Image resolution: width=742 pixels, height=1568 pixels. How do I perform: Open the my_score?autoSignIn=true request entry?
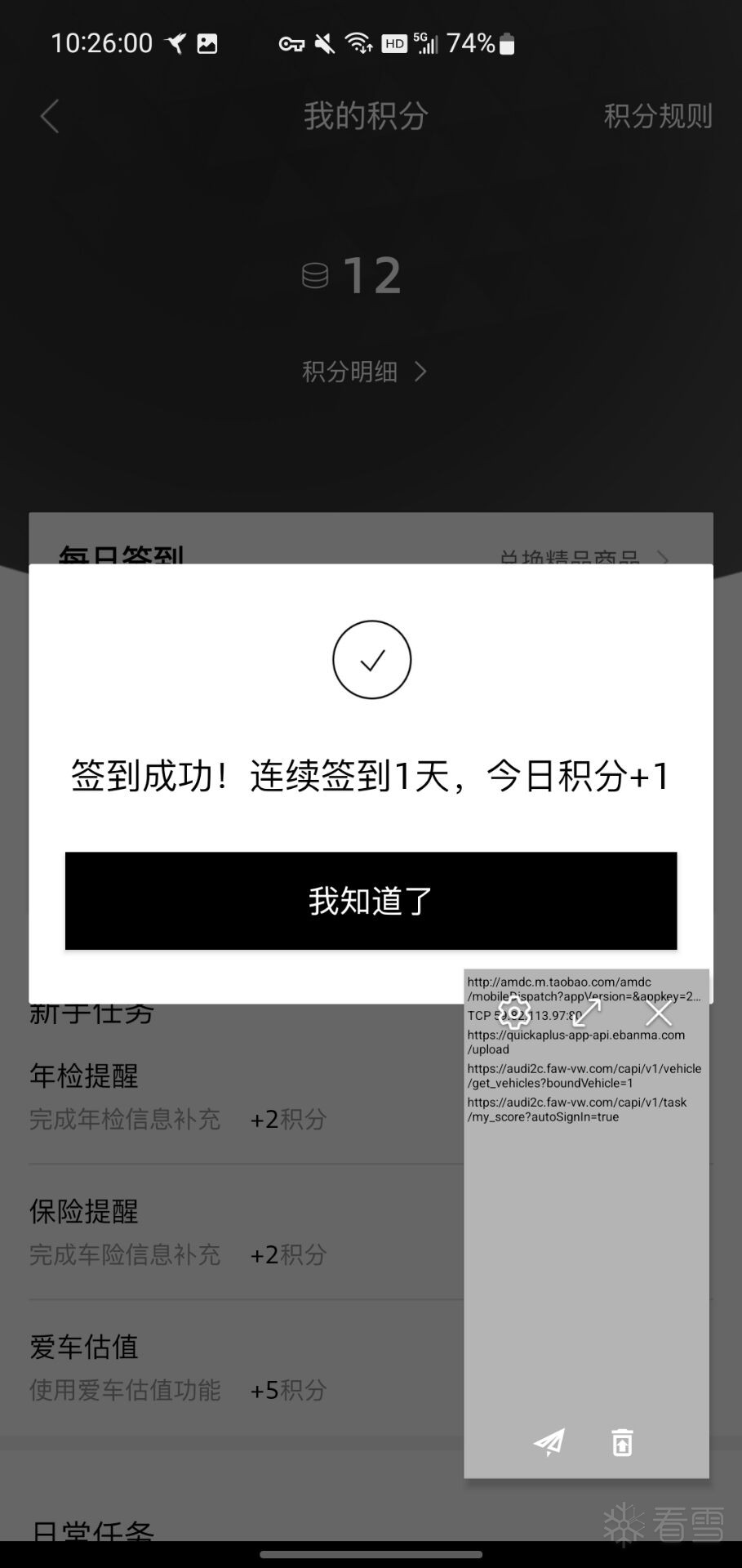click(577, 1110)
